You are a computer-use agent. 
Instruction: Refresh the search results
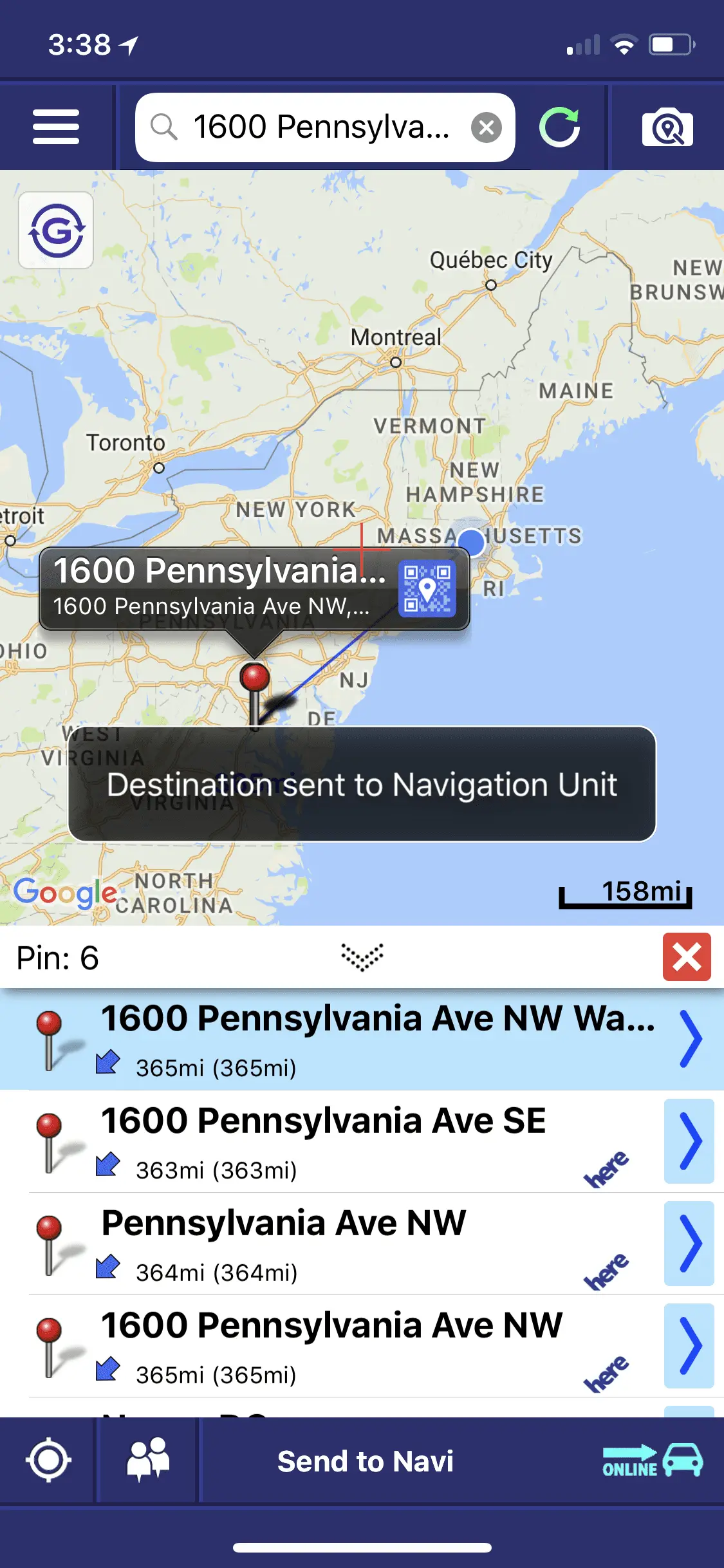[559, 127]
